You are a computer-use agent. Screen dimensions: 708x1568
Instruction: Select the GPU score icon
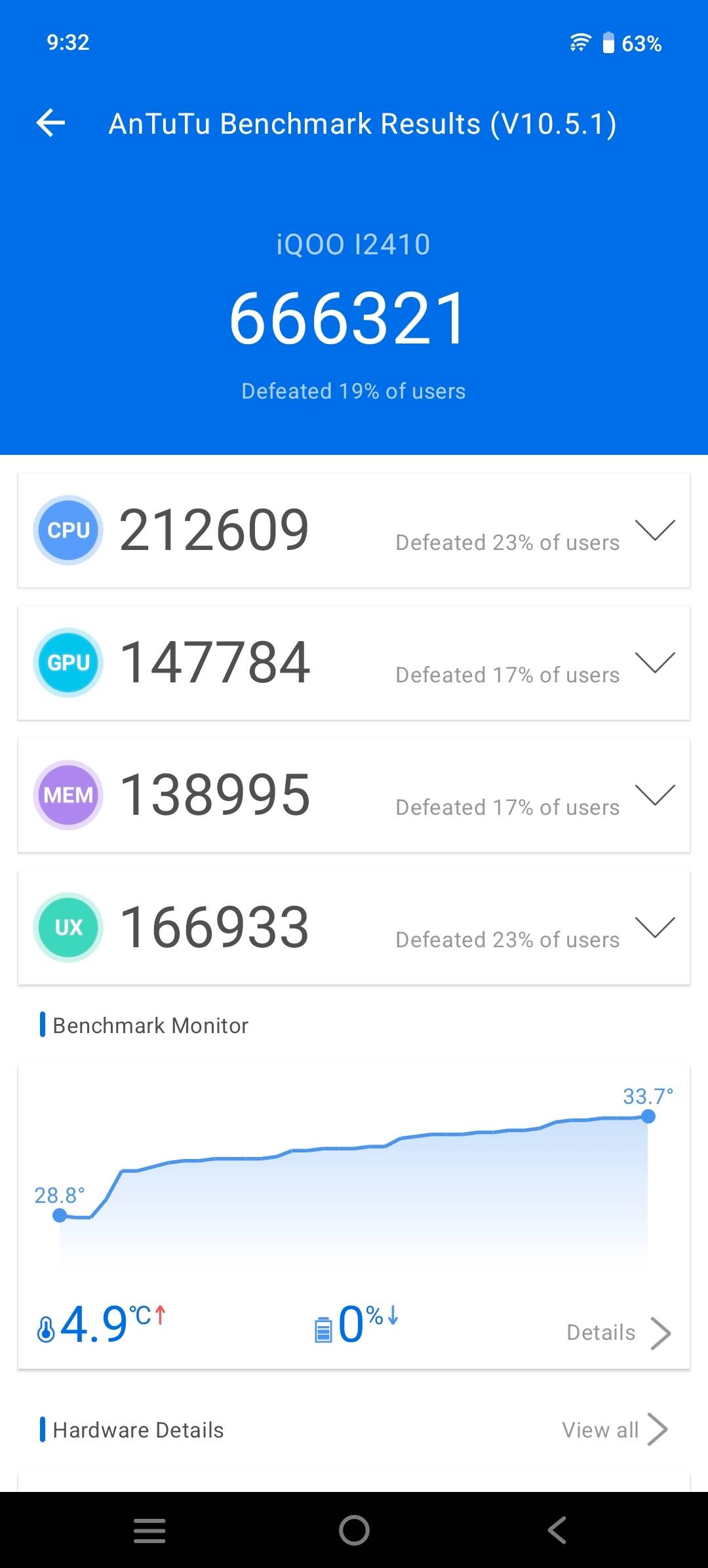[68, 662]
